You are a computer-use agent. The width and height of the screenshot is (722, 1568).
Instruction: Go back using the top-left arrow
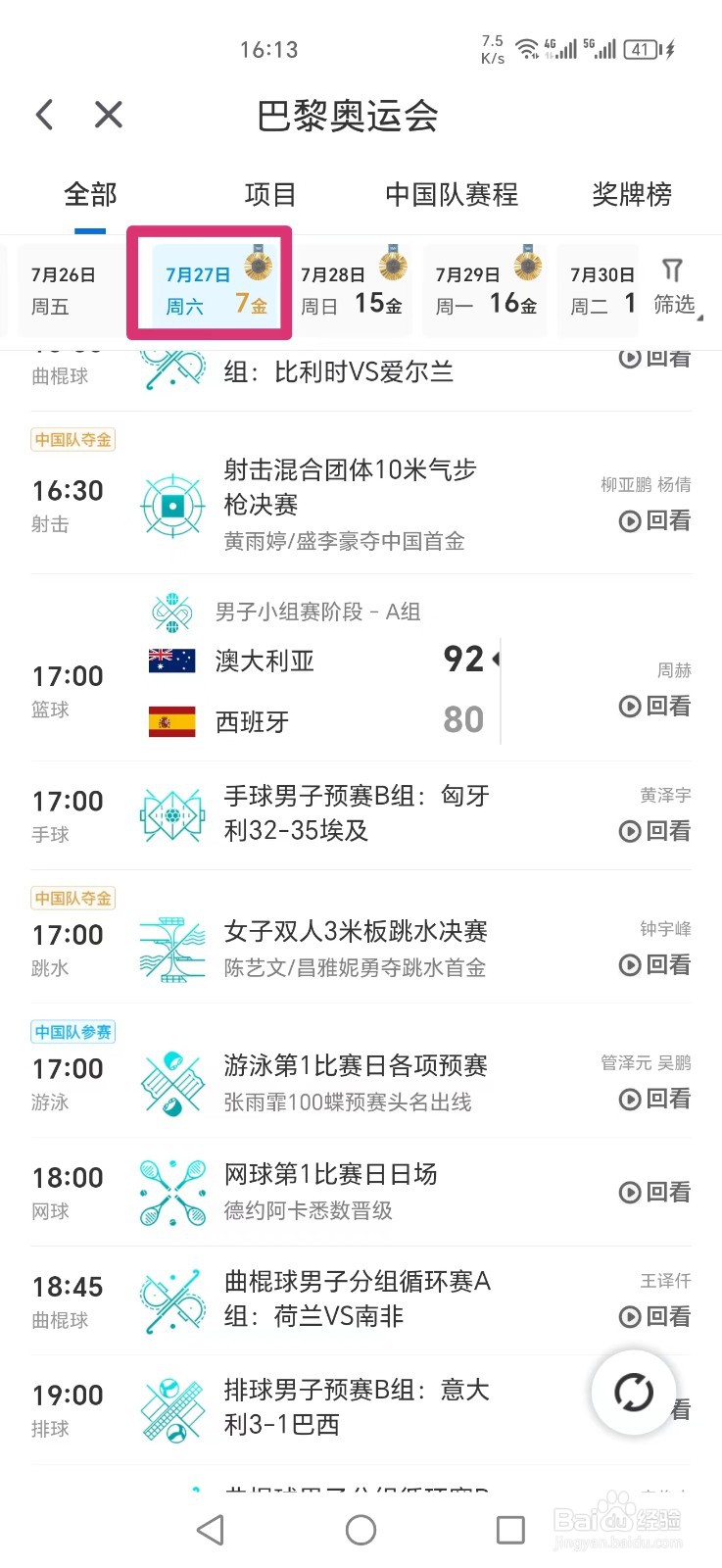click(44, 116)
